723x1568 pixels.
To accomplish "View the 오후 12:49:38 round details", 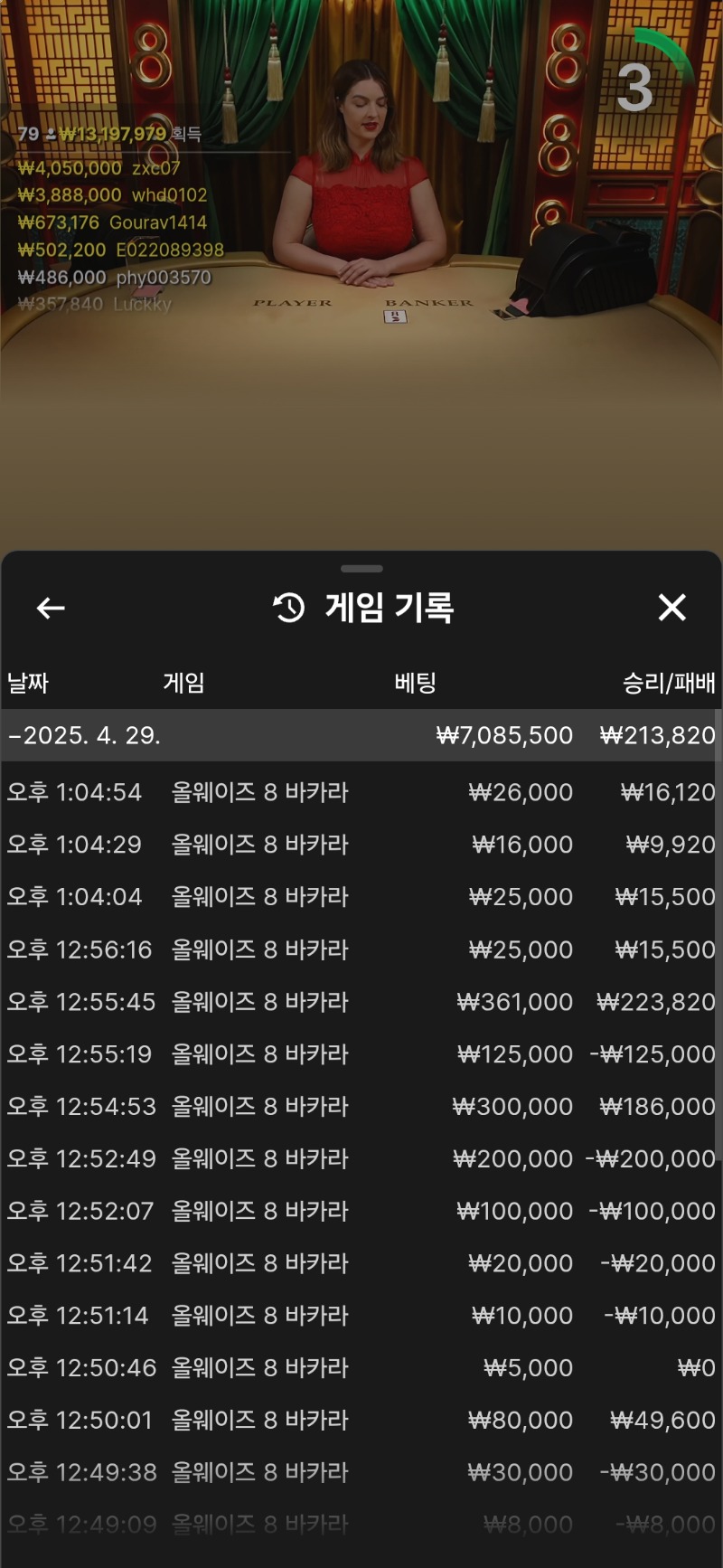I will [360, 1472].
